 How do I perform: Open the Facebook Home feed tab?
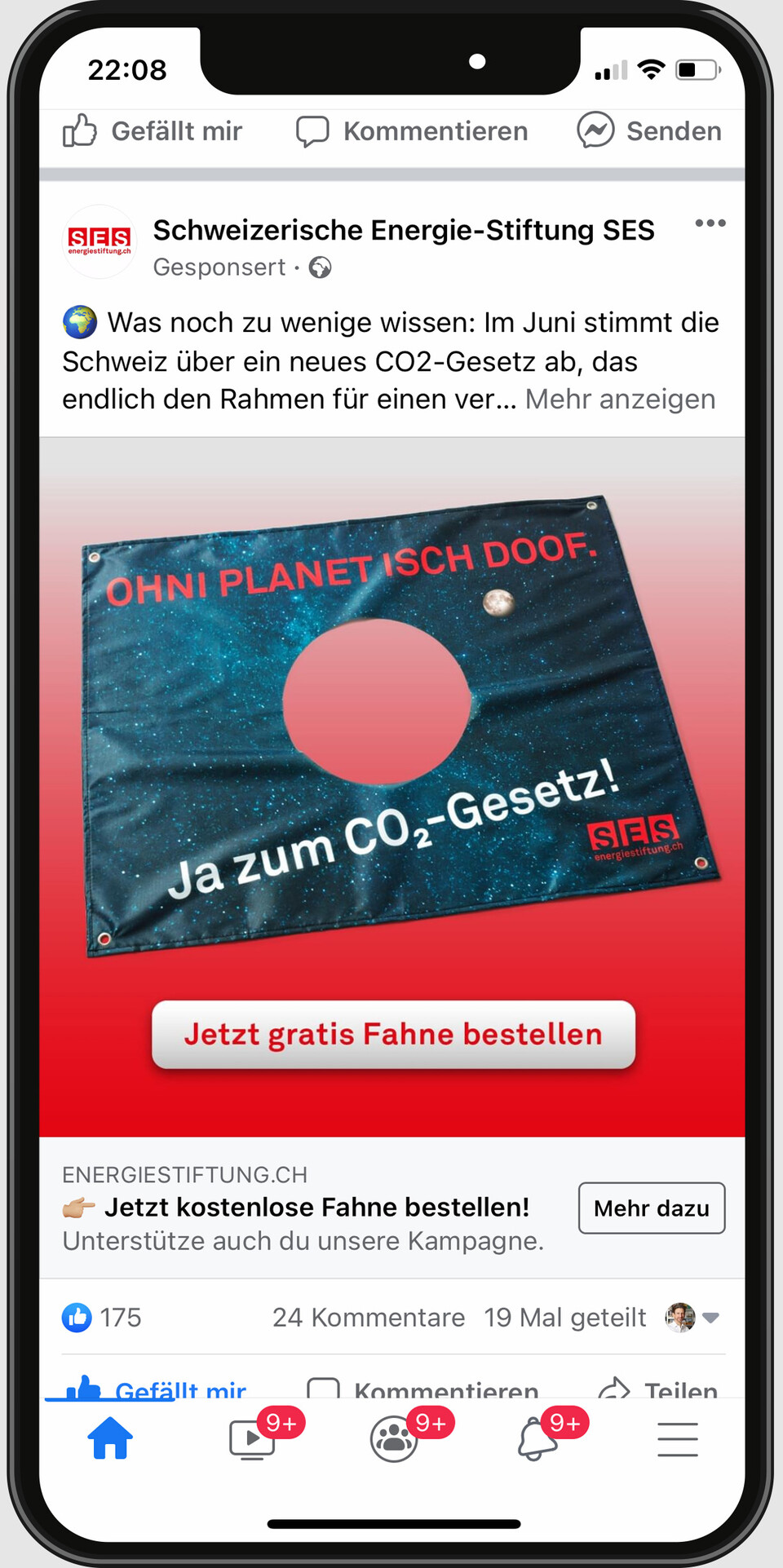pos(111,1438)
